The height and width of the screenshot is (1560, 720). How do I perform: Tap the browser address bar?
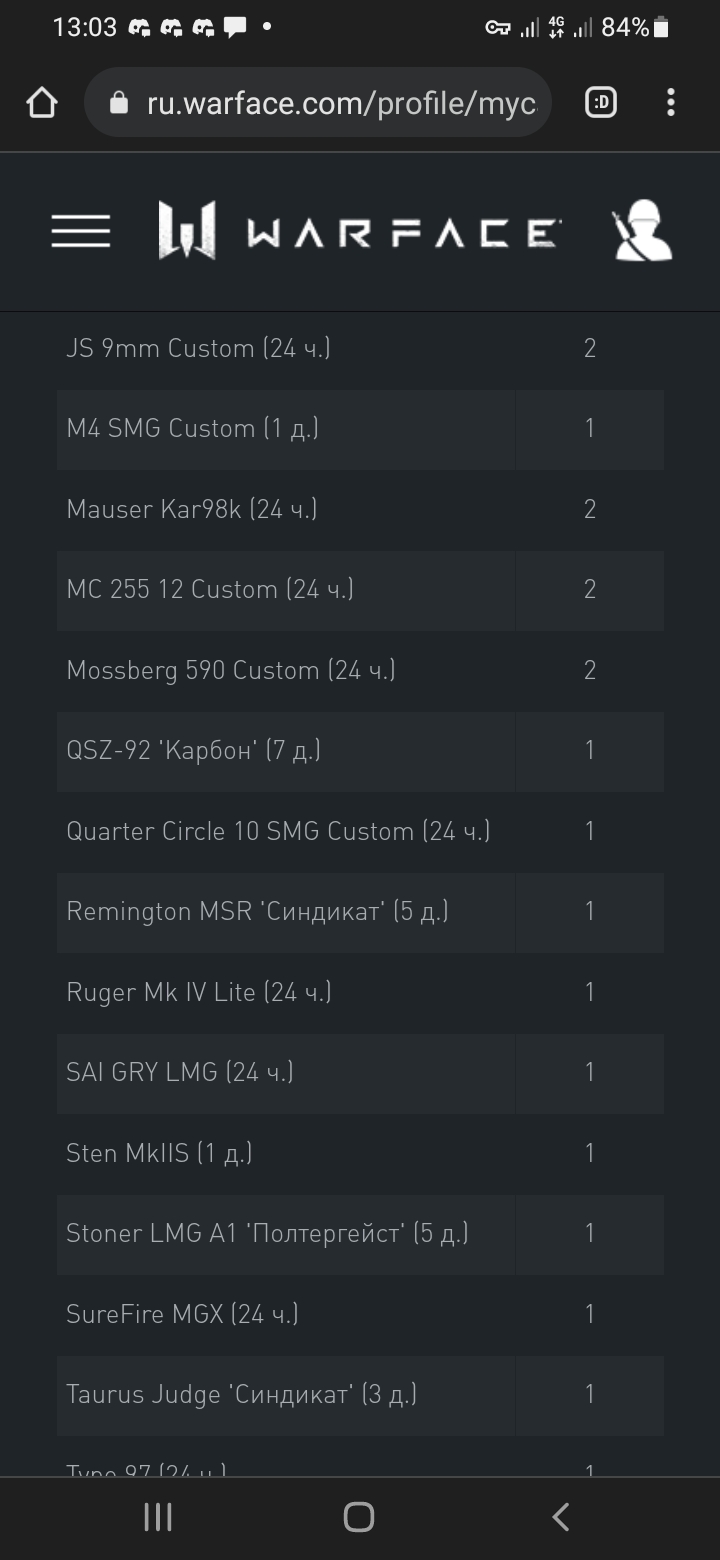318,103
